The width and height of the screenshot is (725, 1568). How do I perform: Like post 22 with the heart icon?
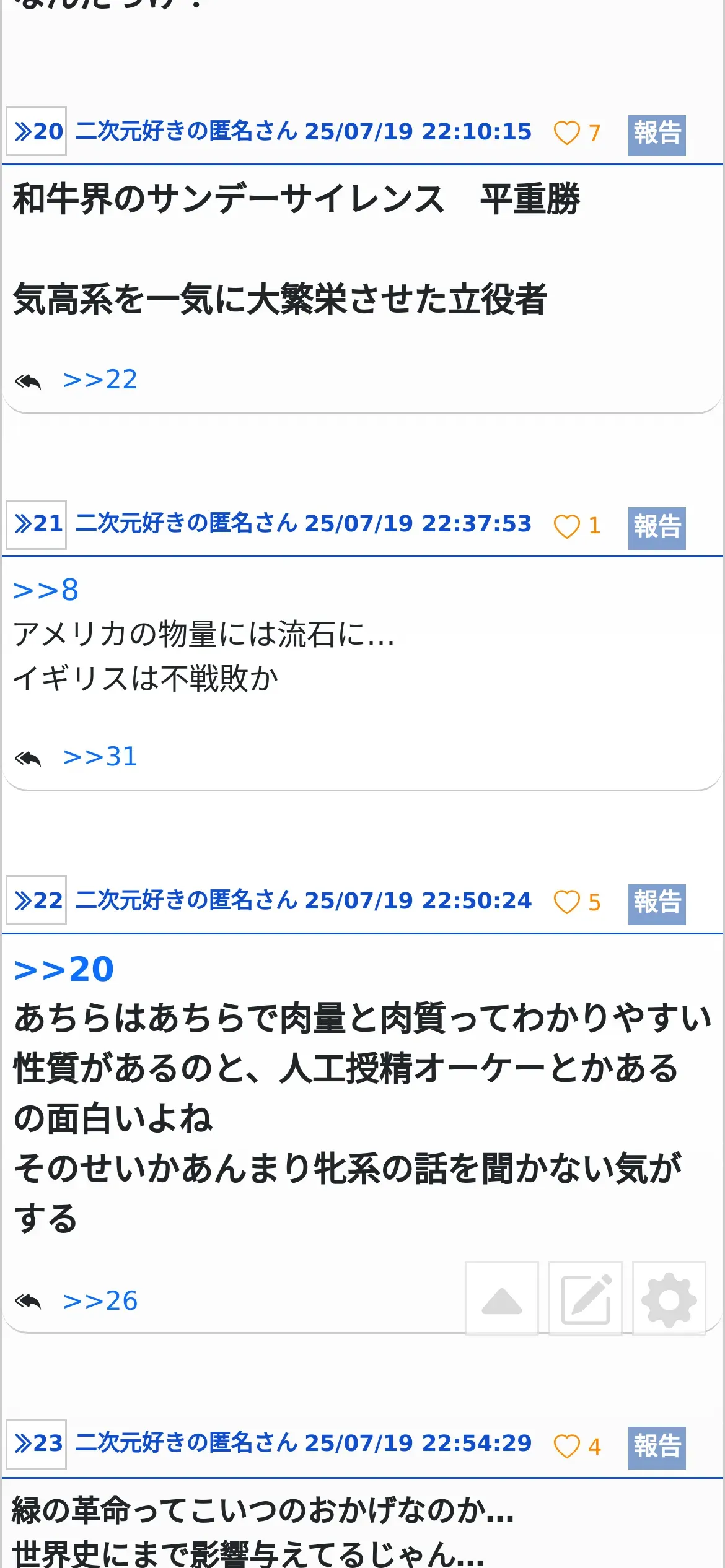(x=566, y=902)
